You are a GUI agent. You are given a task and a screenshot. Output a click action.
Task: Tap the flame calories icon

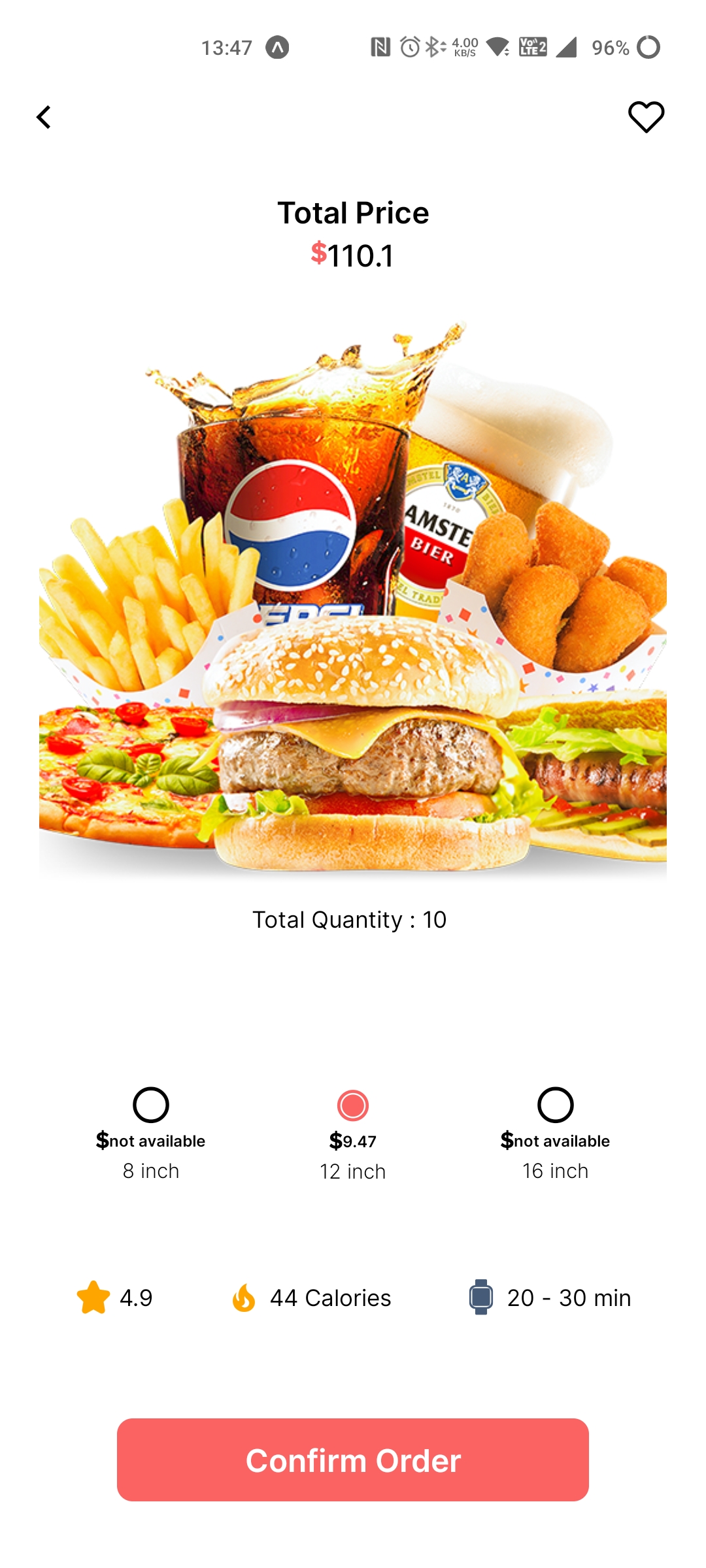click(x=243, y=1298)
